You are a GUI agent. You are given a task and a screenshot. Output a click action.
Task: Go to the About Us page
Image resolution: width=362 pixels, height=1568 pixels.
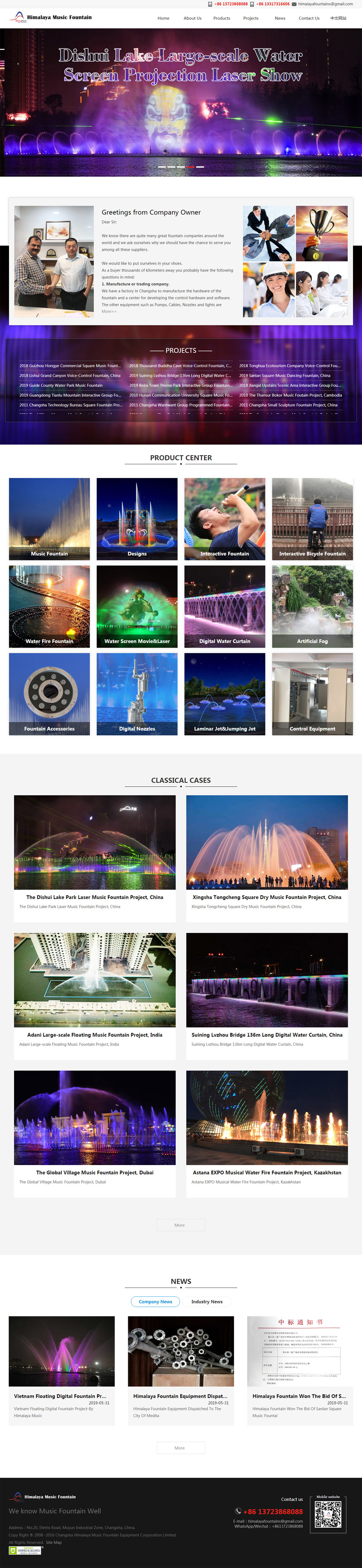192,18
